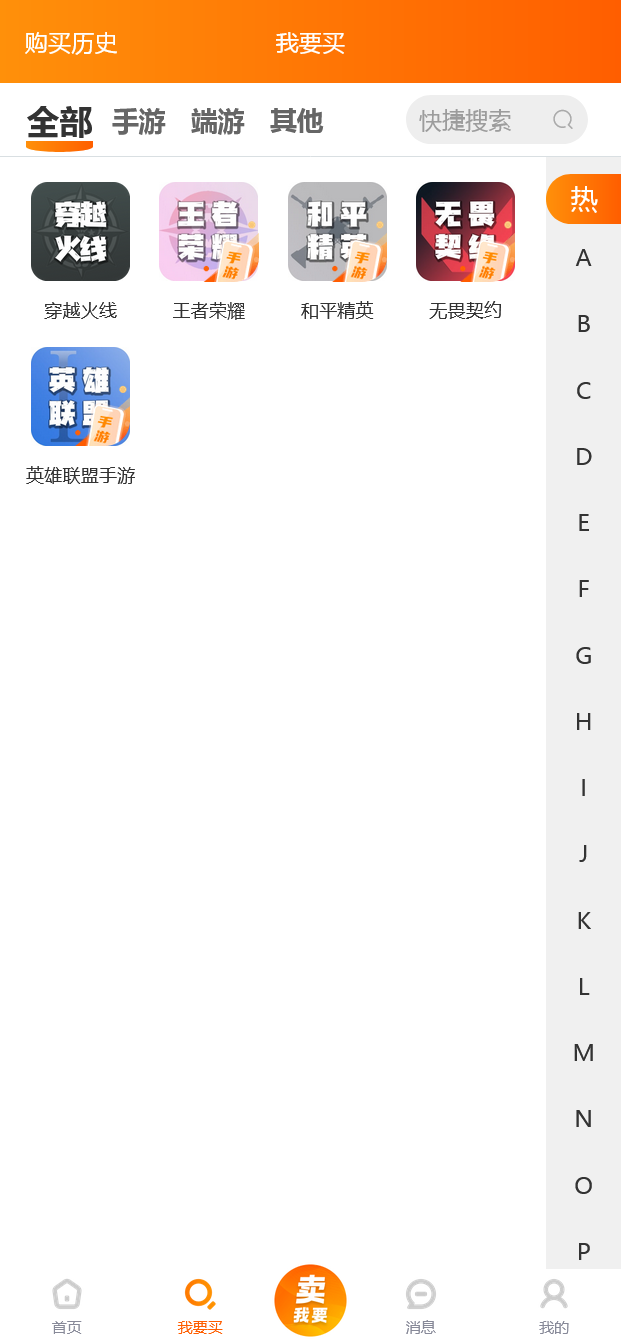
Task: Select the 全部 tab
Action: click(59, 123)
